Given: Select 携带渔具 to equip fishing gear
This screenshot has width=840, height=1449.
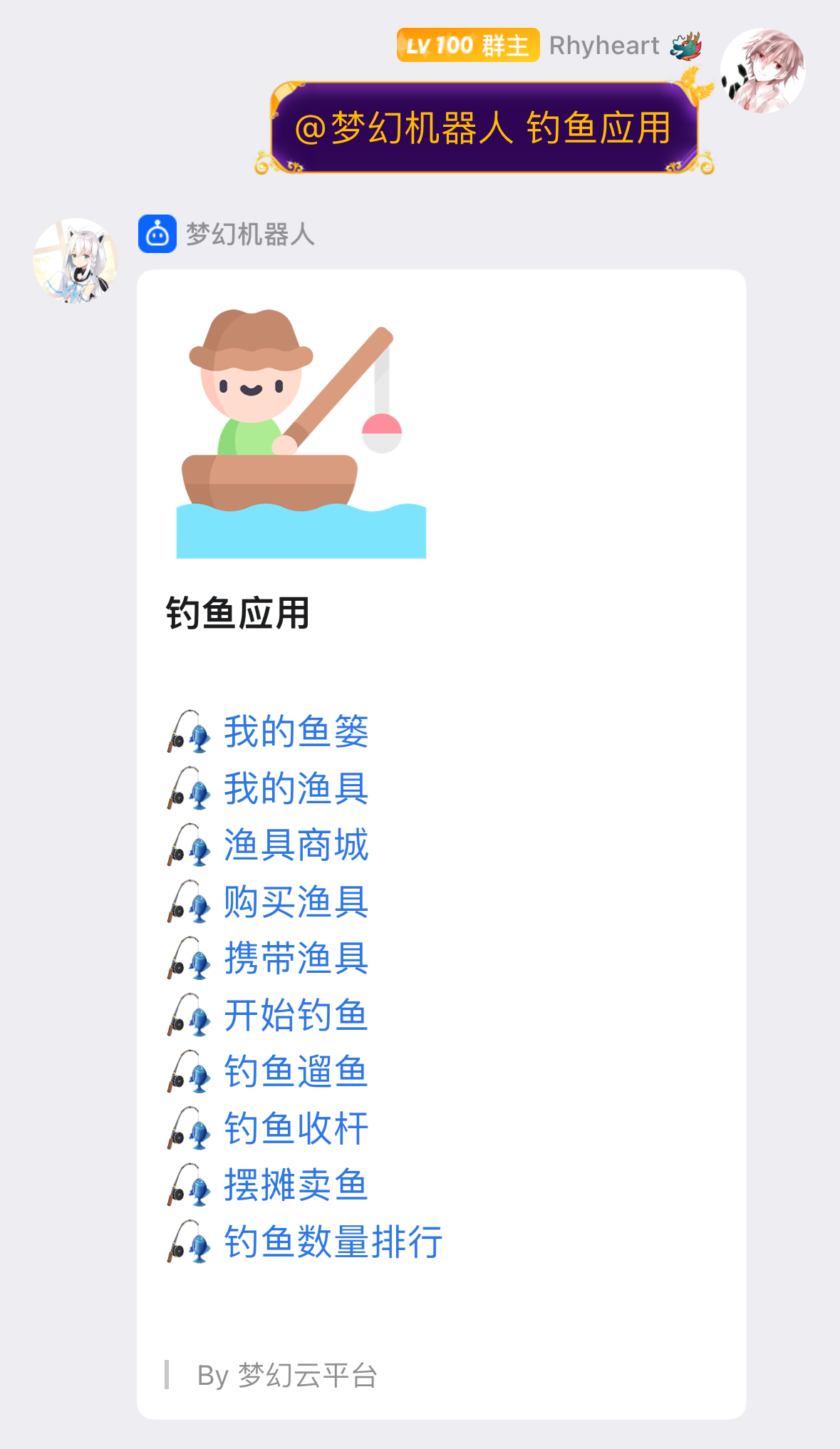Looking at the screenshot, I should click(x=296, y=959).
